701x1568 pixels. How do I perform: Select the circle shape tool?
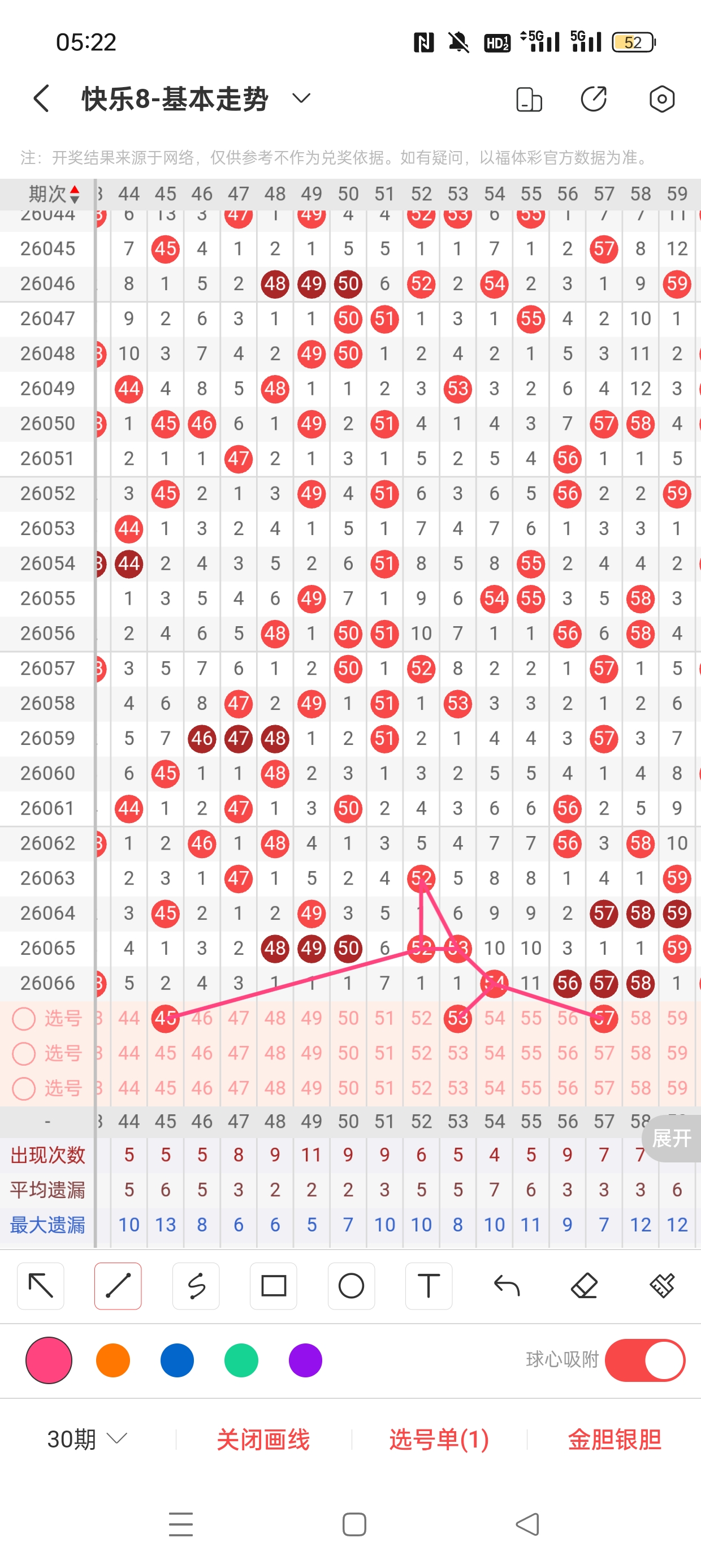351,1286
